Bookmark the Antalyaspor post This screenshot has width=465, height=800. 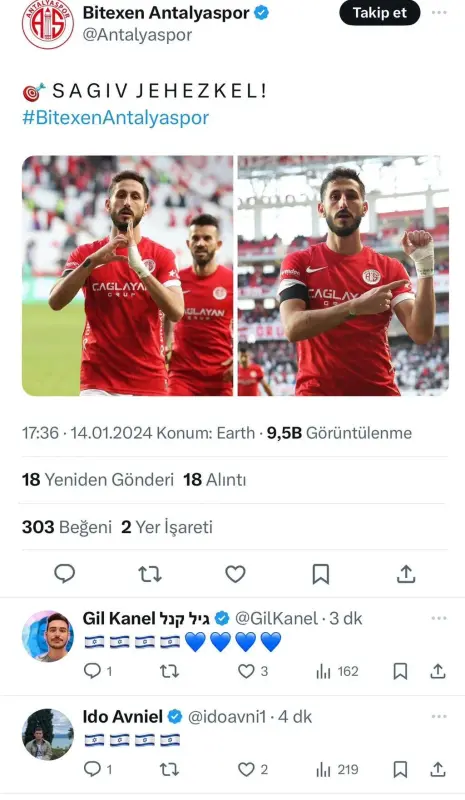[x=321, y=574]
